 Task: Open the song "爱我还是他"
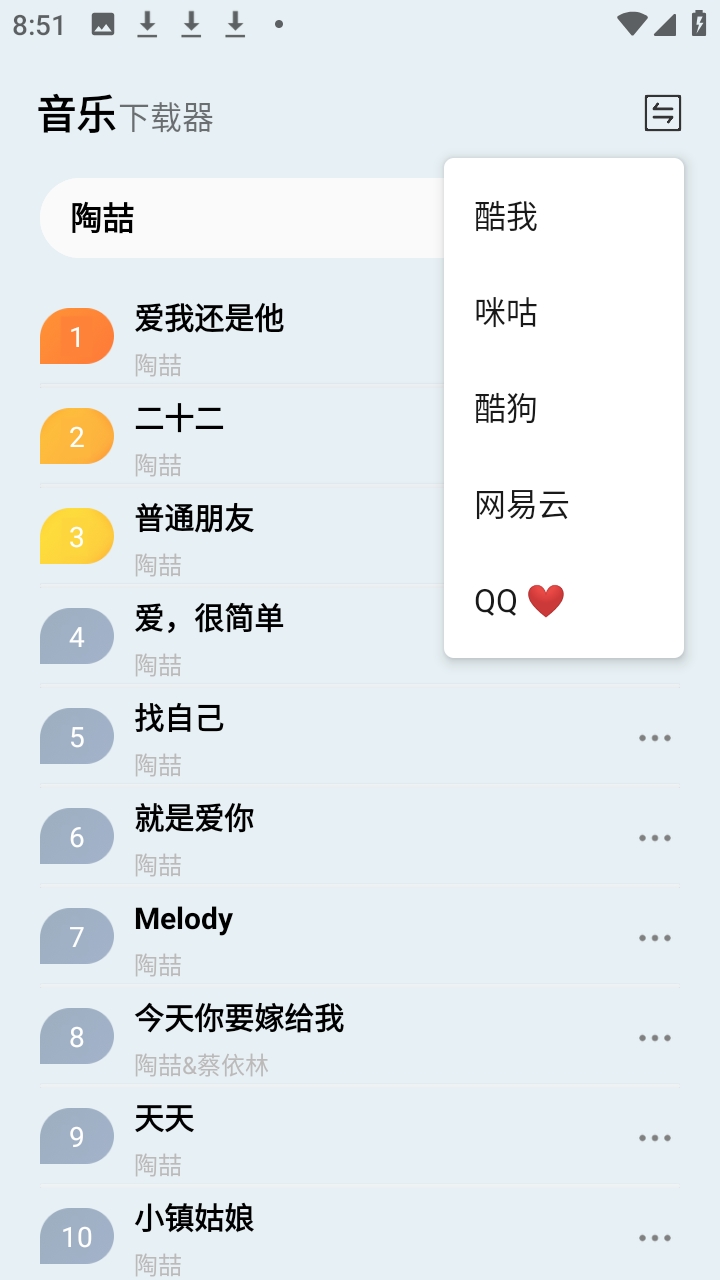point(210,320)
